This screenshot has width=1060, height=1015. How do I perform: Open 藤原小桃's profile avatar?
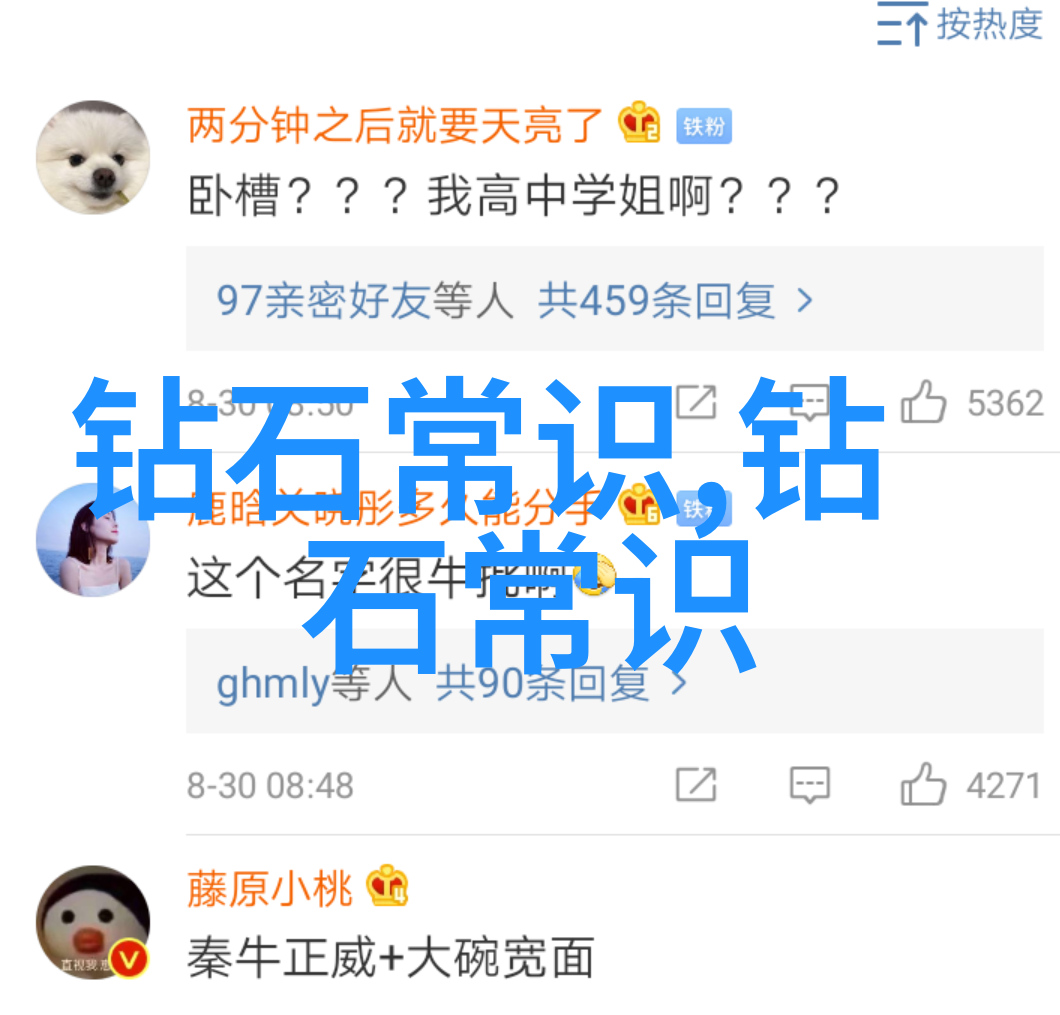[93, 922]
